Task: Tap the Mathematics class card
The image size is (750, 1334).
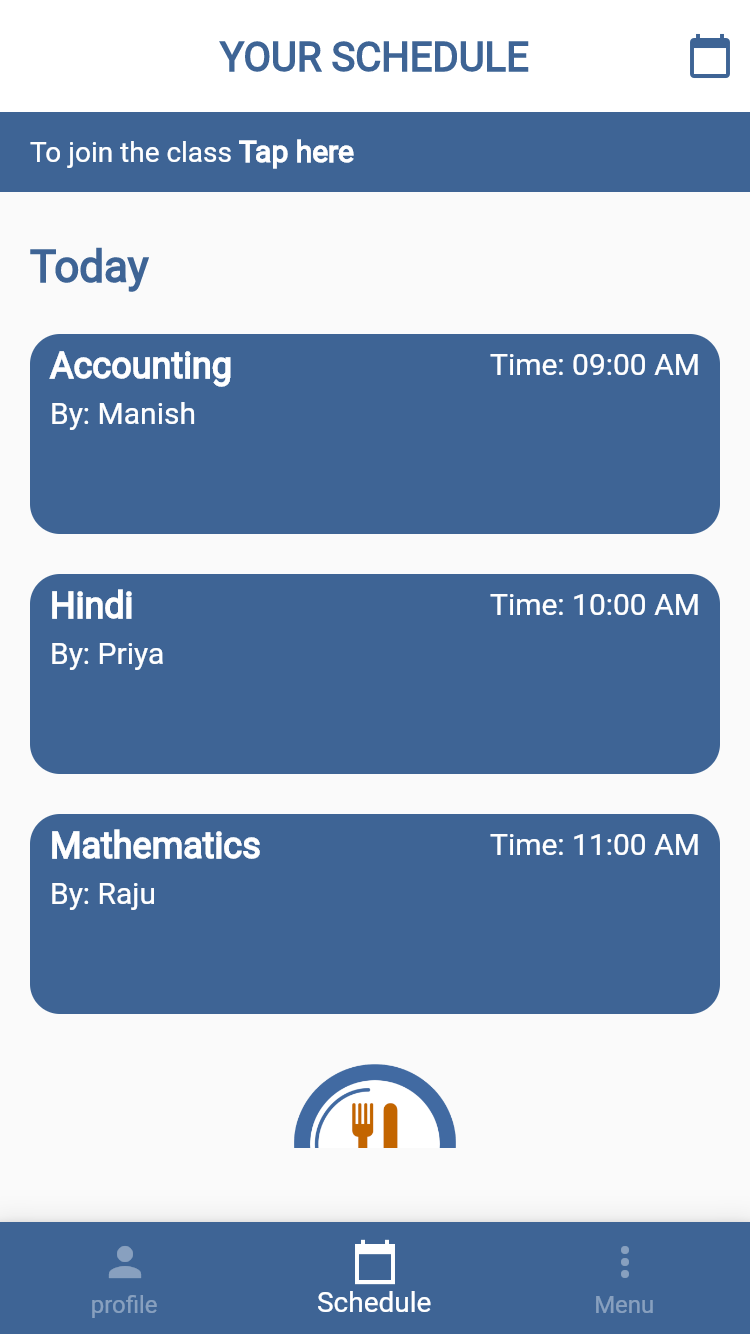Action: point(374,913)
